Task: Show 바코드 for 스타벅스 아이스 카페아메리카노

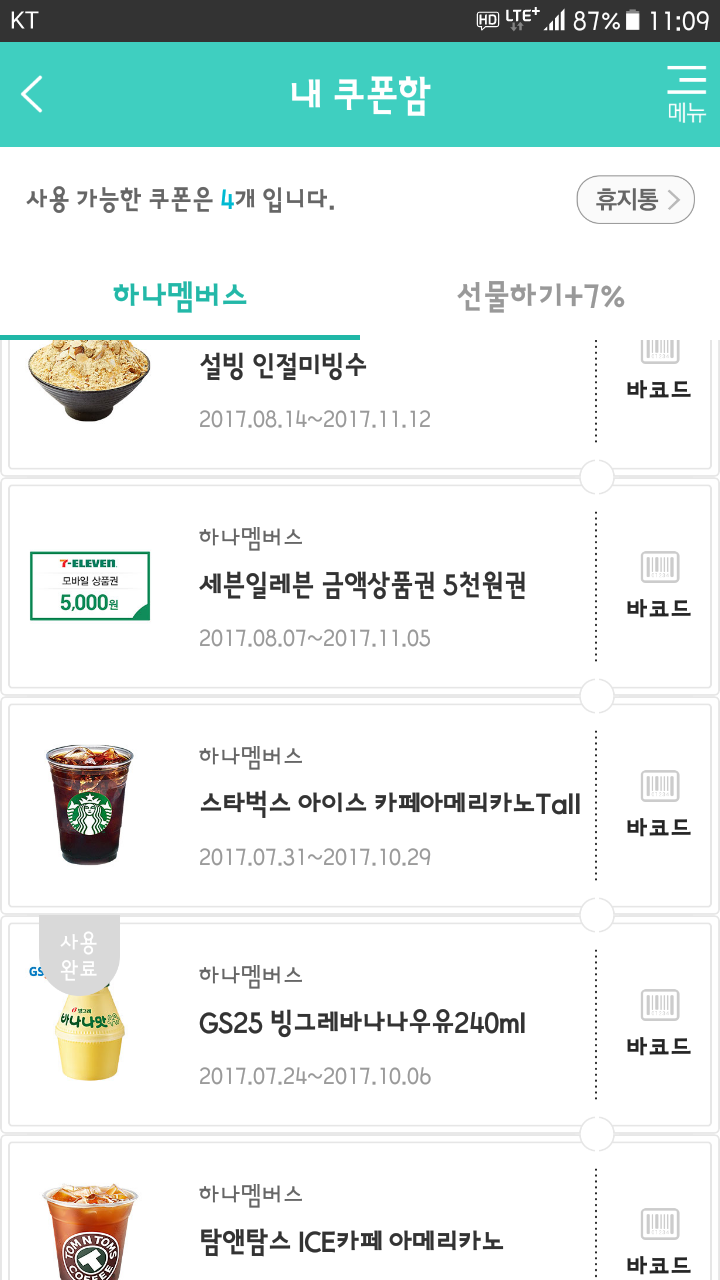Action: (659, 805)
